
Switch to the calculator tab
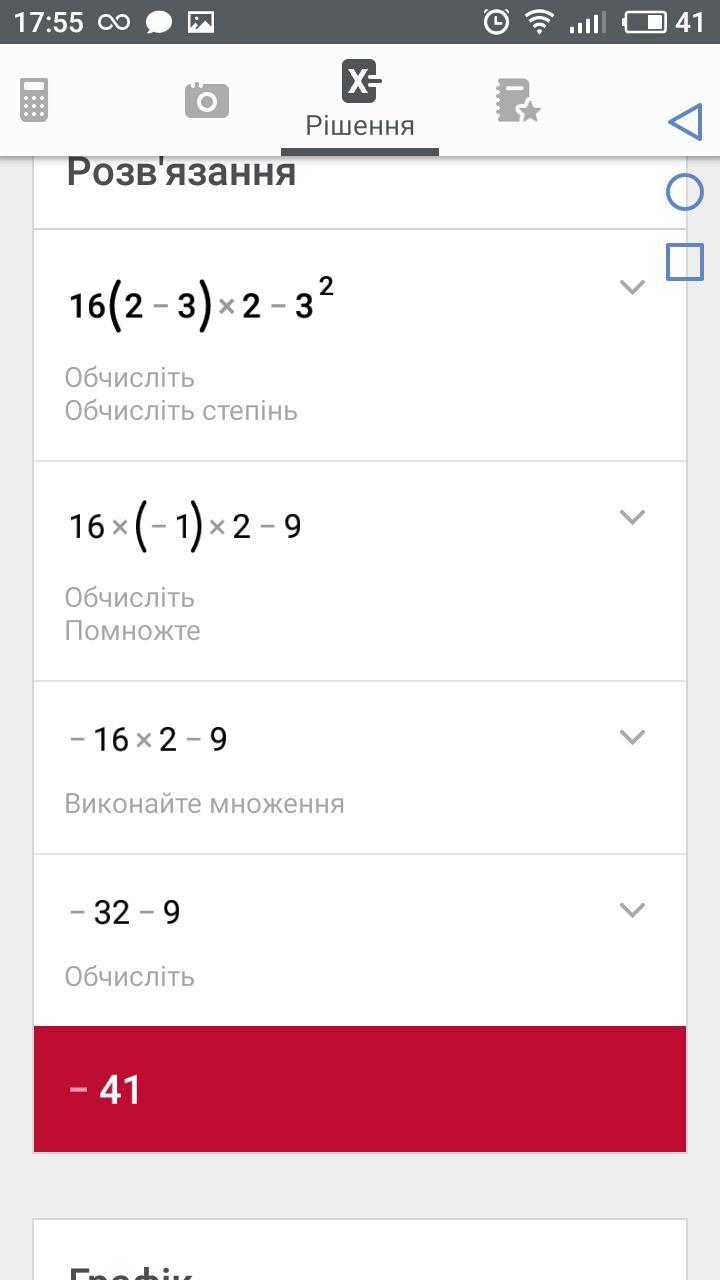34,100
